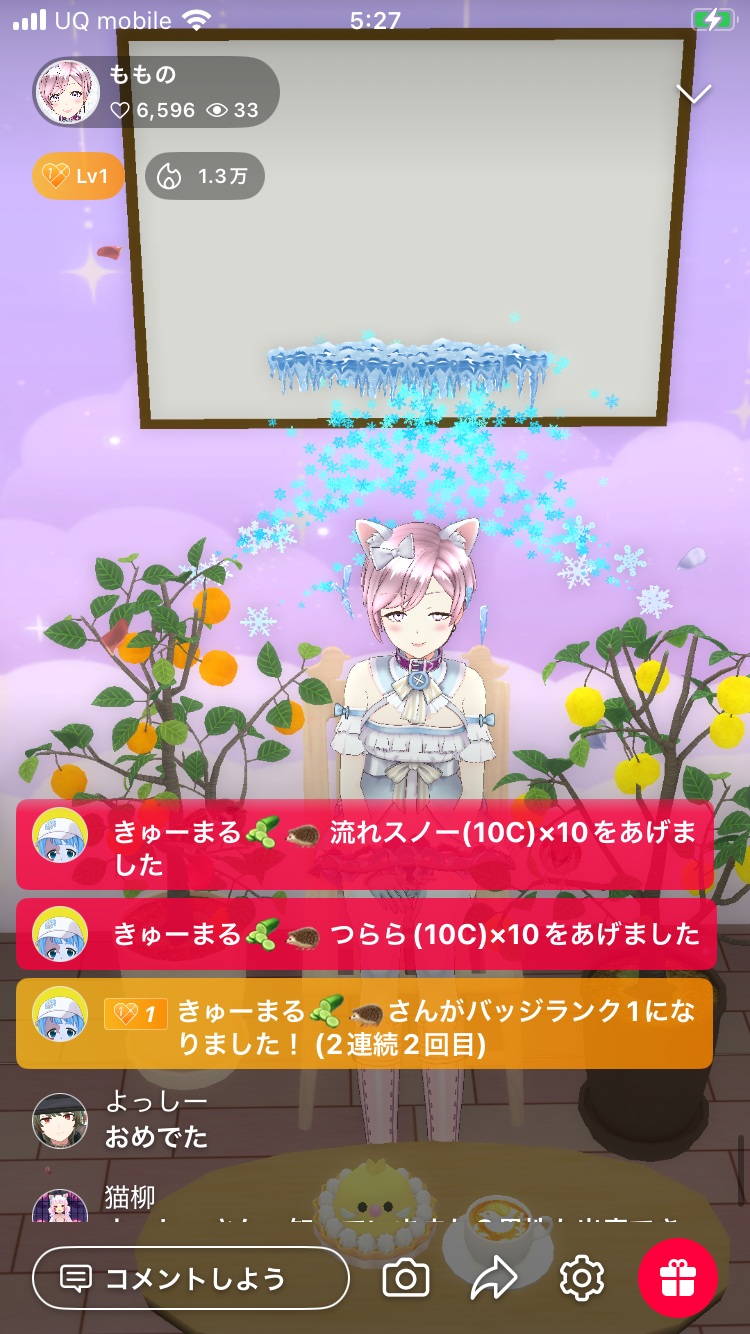Share this live stream
The height and width of the screenshot is (1334, 750).
tap(494, 1278)
